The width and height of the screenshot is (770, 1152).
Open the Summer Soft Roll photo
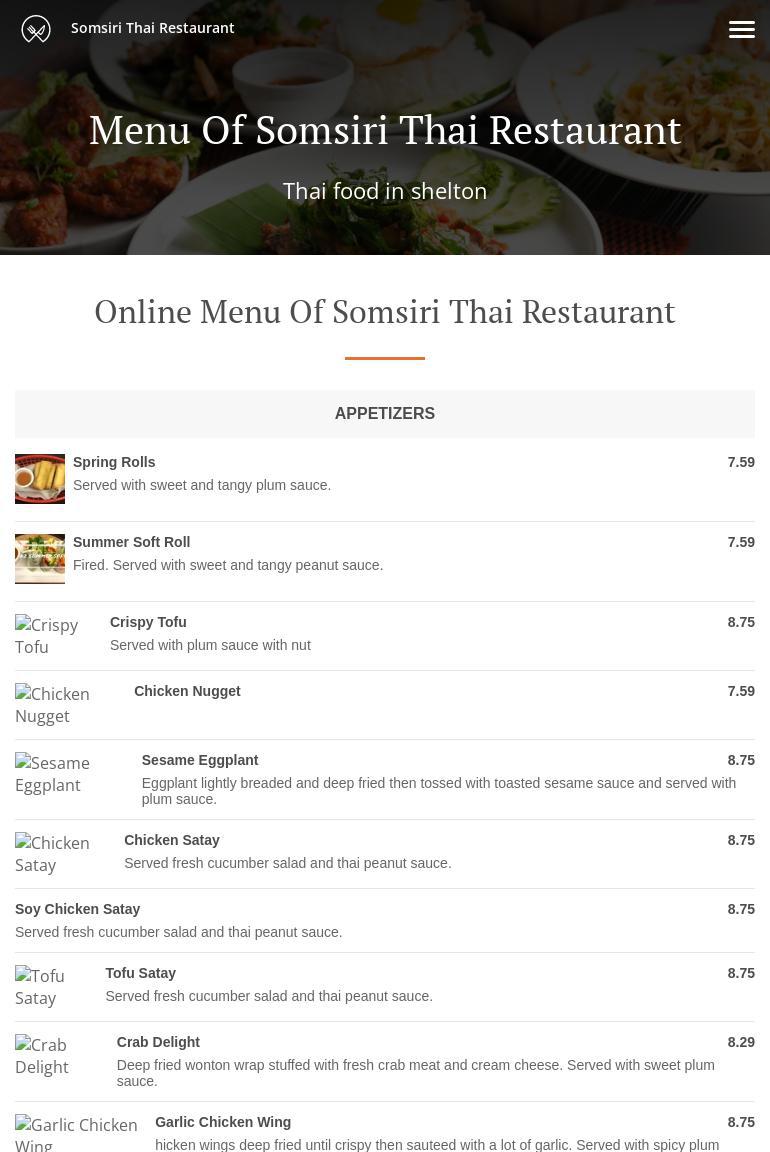(x=40, y=559)
